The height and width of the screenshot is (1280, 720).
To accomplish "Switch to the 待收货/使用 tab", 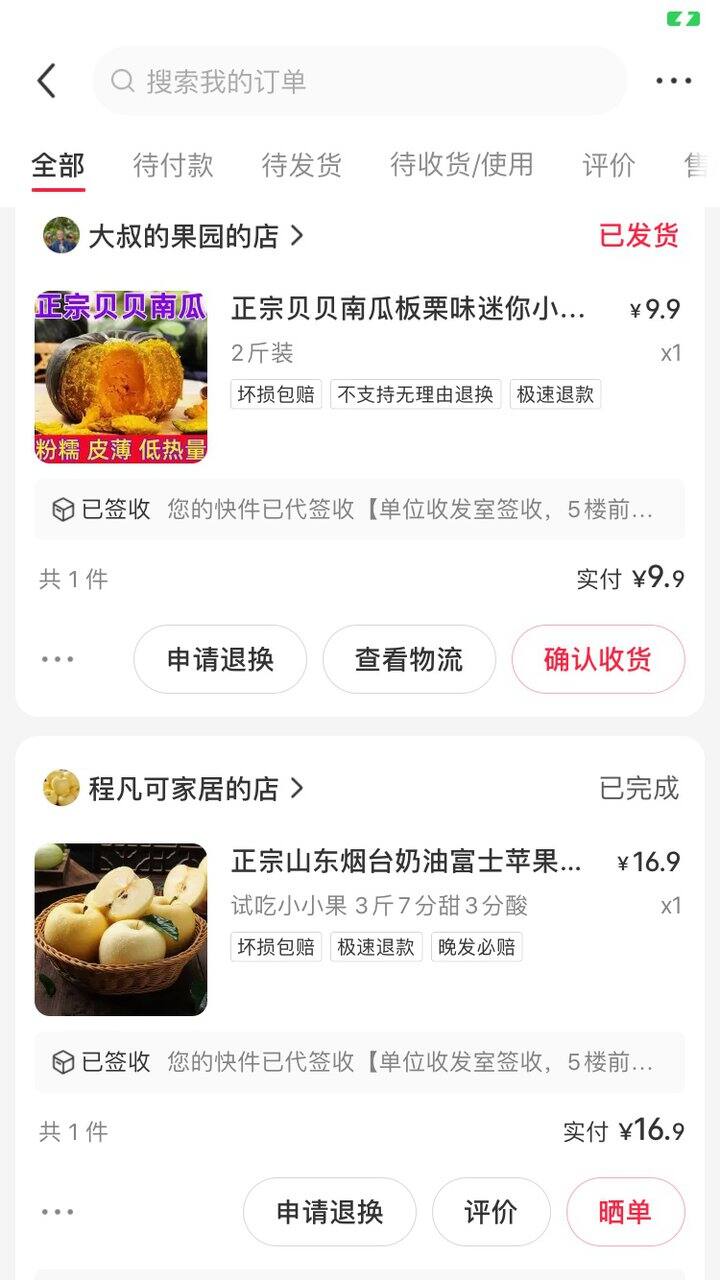I will (x=462, y=165).
